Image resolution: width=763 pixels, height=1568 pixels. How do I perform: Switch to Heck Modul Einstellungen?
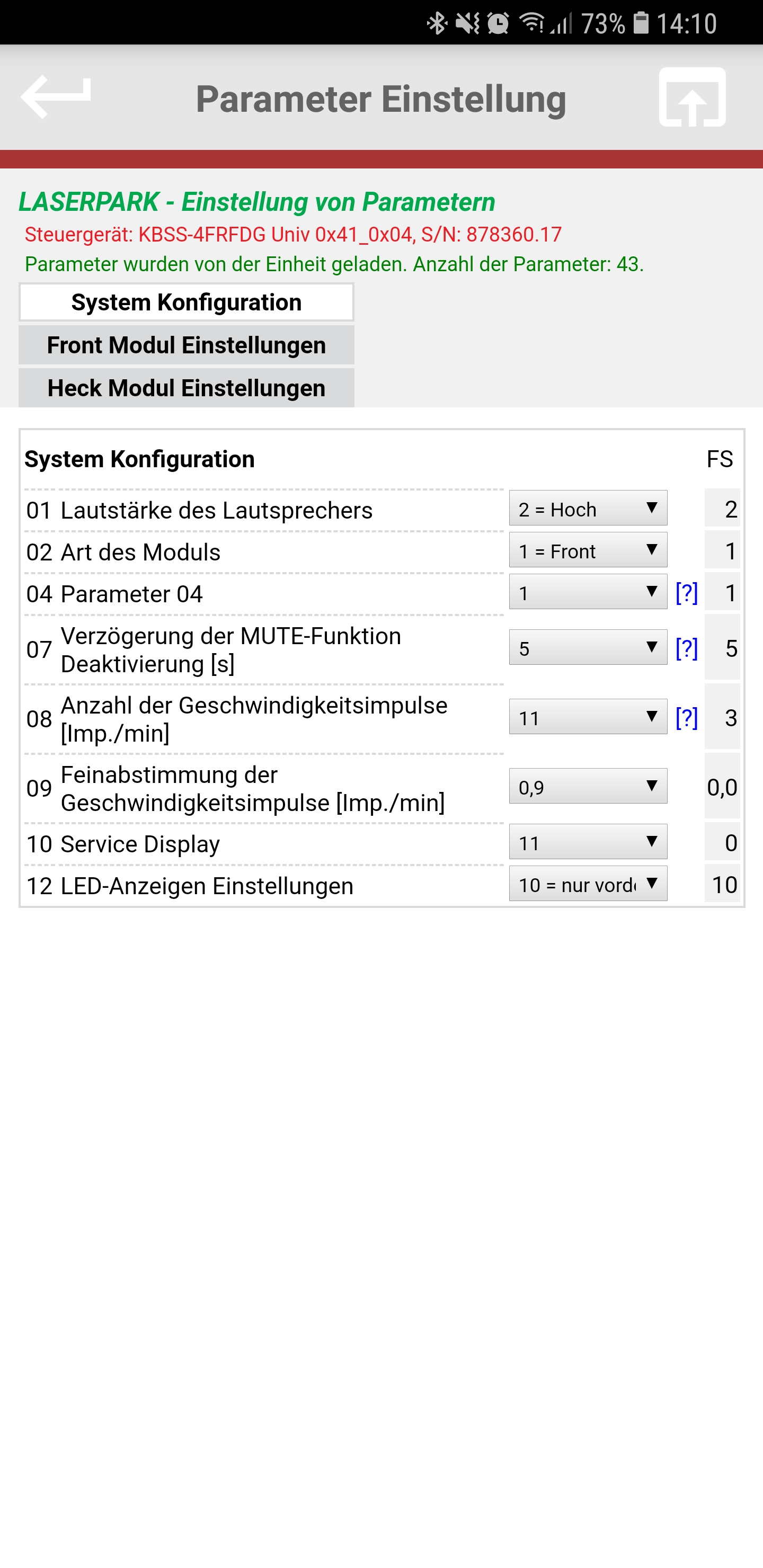click(x=187, y=388)
